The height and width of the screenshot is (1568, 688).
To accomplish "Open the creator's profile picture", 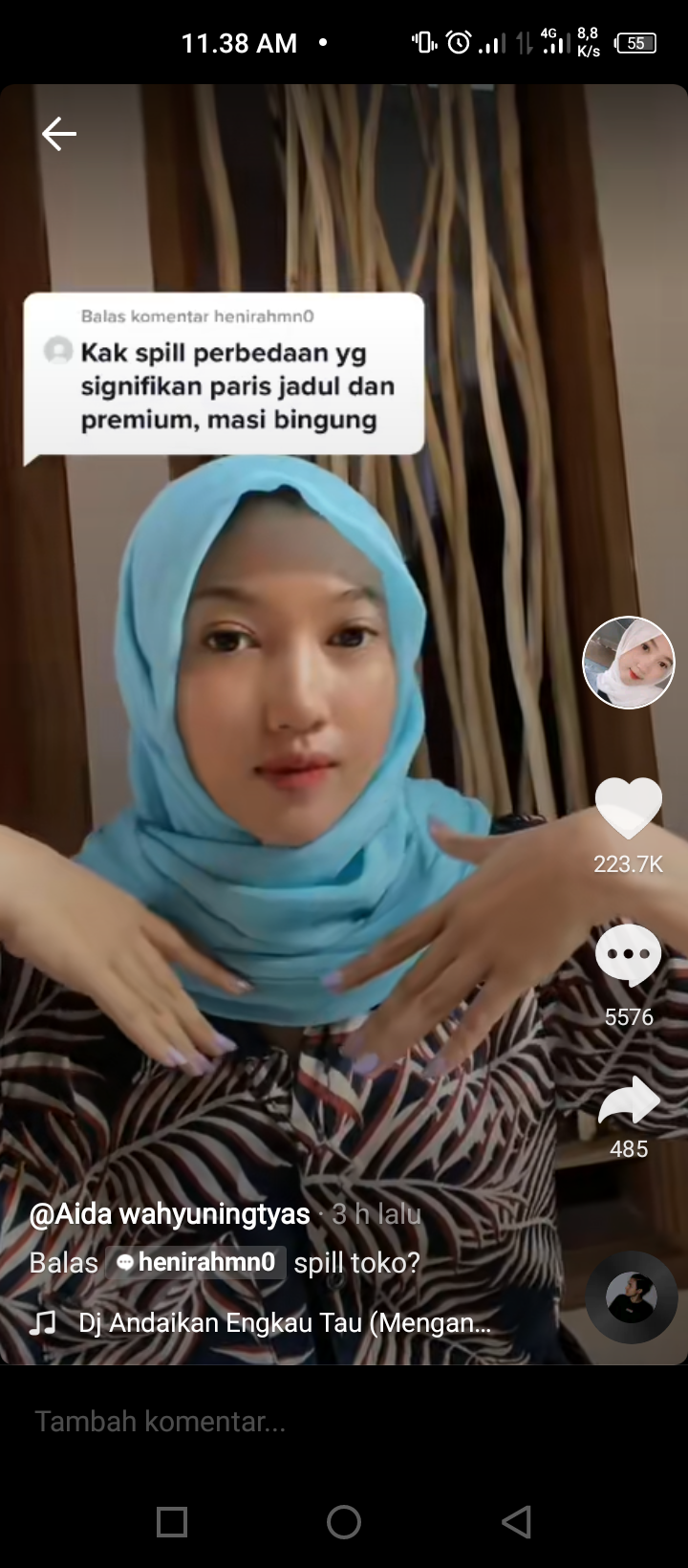I will [629, 663].
